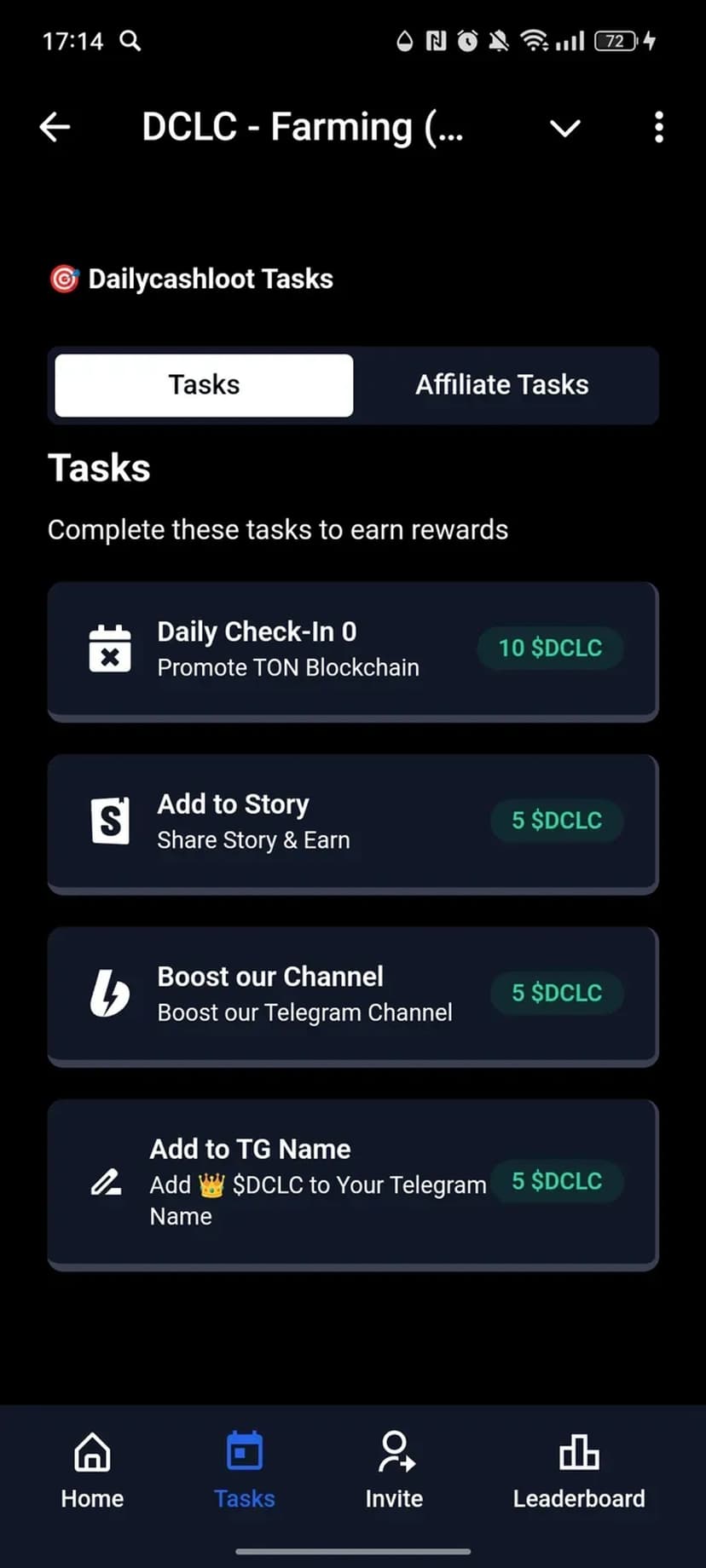Open the Add to TG Name task

[353, 1183]
